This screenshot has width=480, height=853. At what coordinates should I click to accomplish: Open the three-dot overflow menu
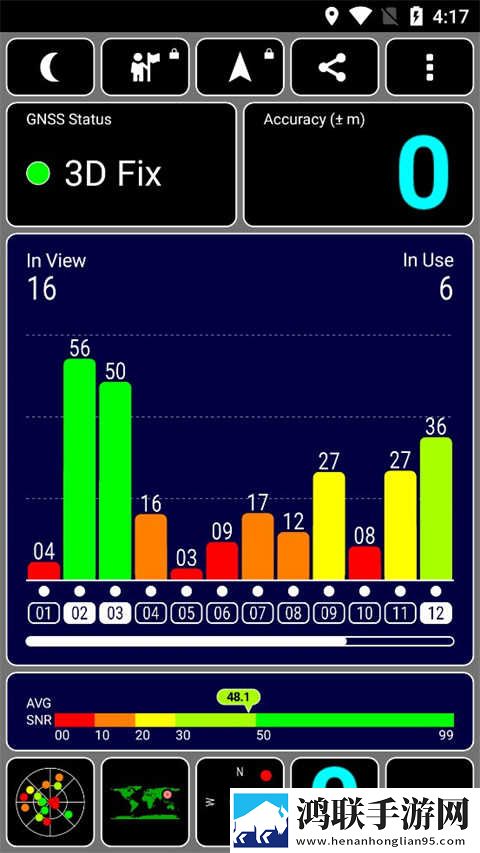point(430,67)
